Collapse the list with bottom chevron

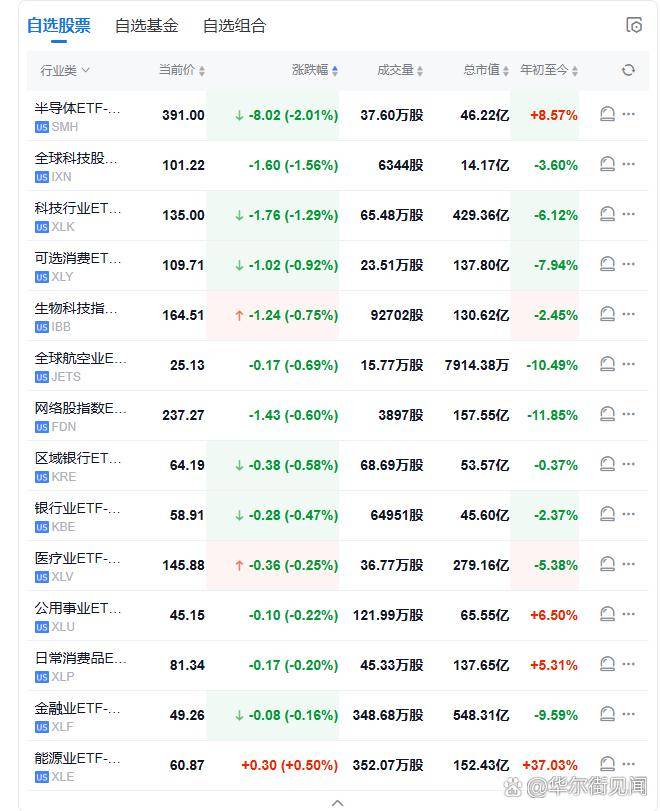coord(337,802)
